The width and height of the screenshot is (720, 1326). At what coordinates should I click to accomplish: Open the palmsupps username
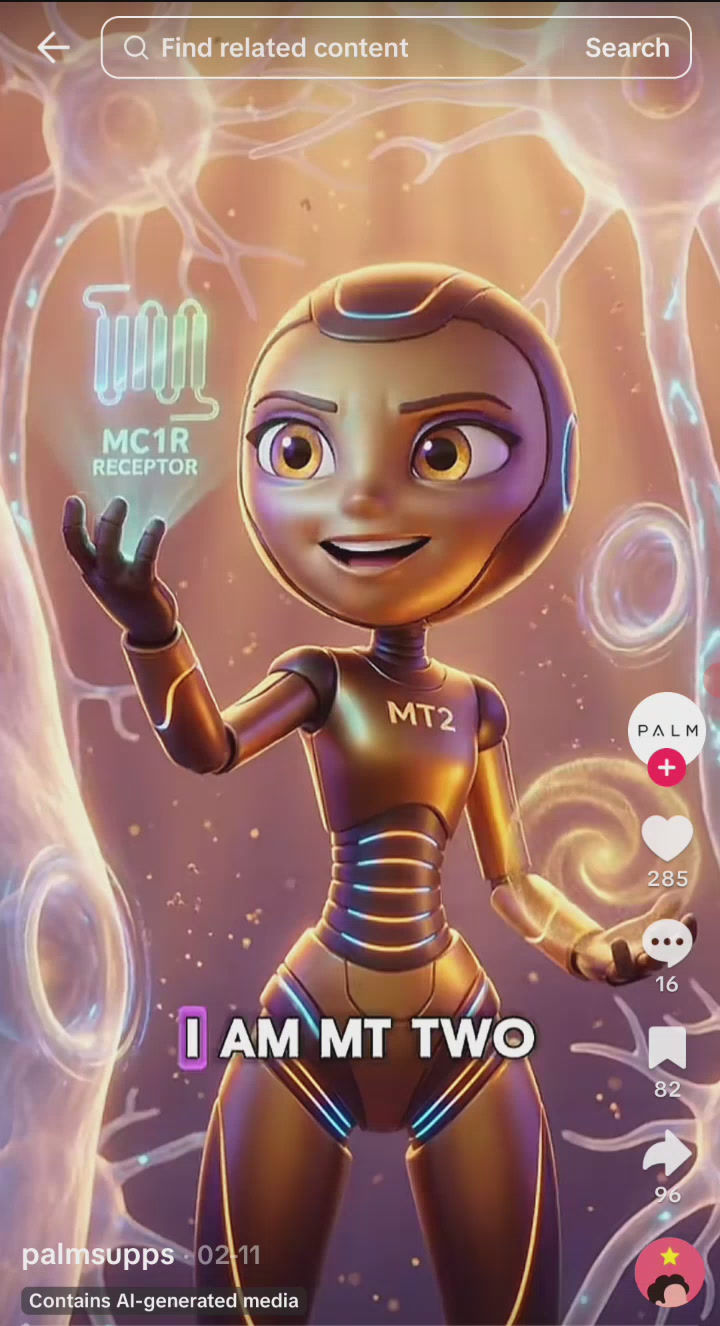(x=98, y=1255)
